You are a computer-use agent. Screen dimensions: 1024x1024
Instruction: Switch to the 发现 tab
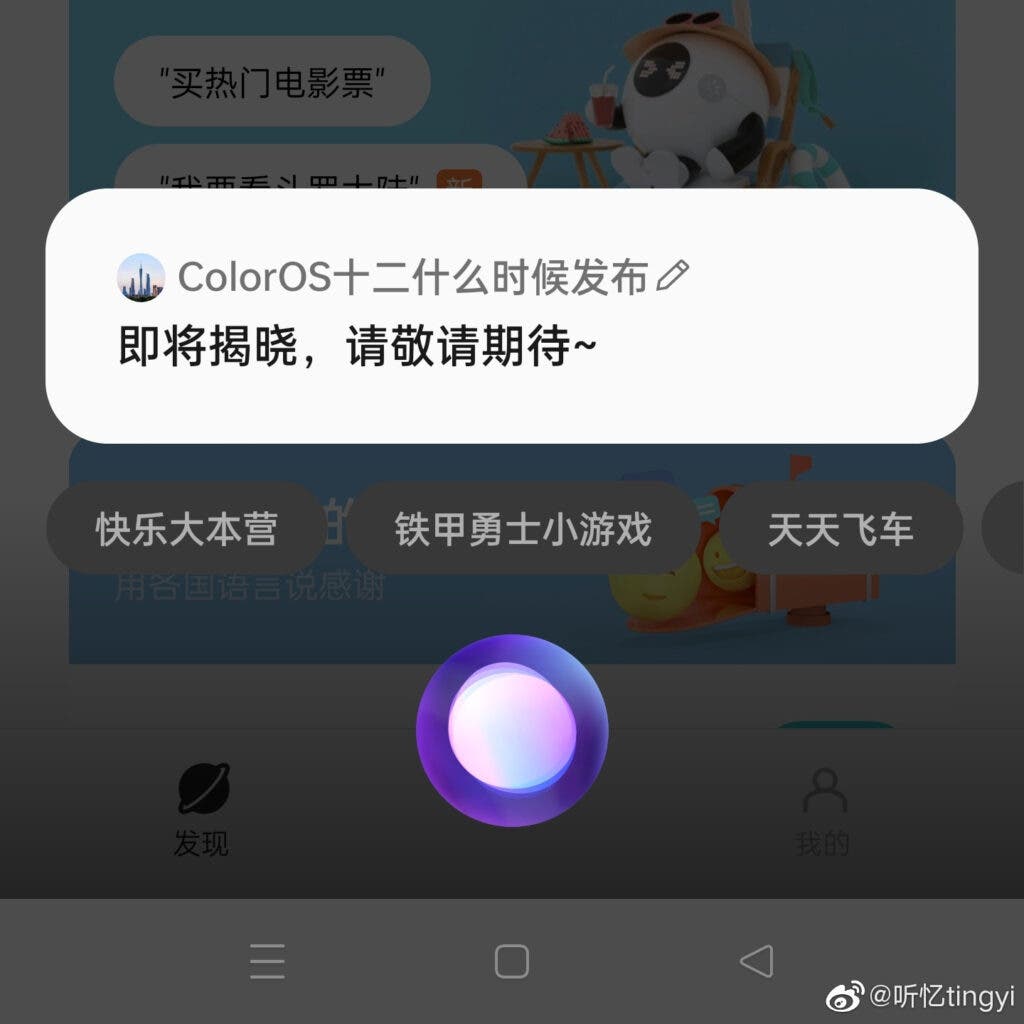tap(201, 812)
